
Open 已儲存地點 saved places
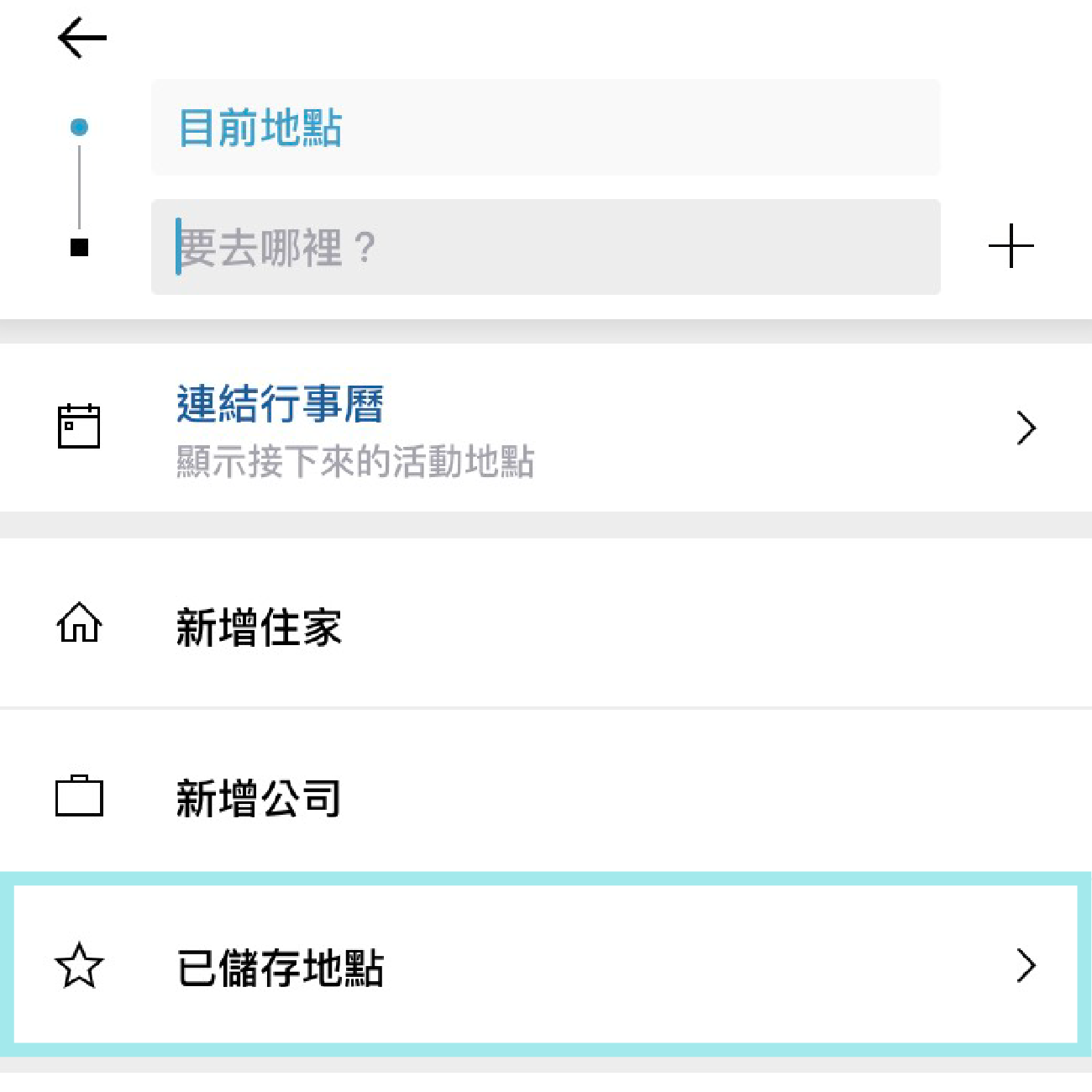click(x=545, y=966)
